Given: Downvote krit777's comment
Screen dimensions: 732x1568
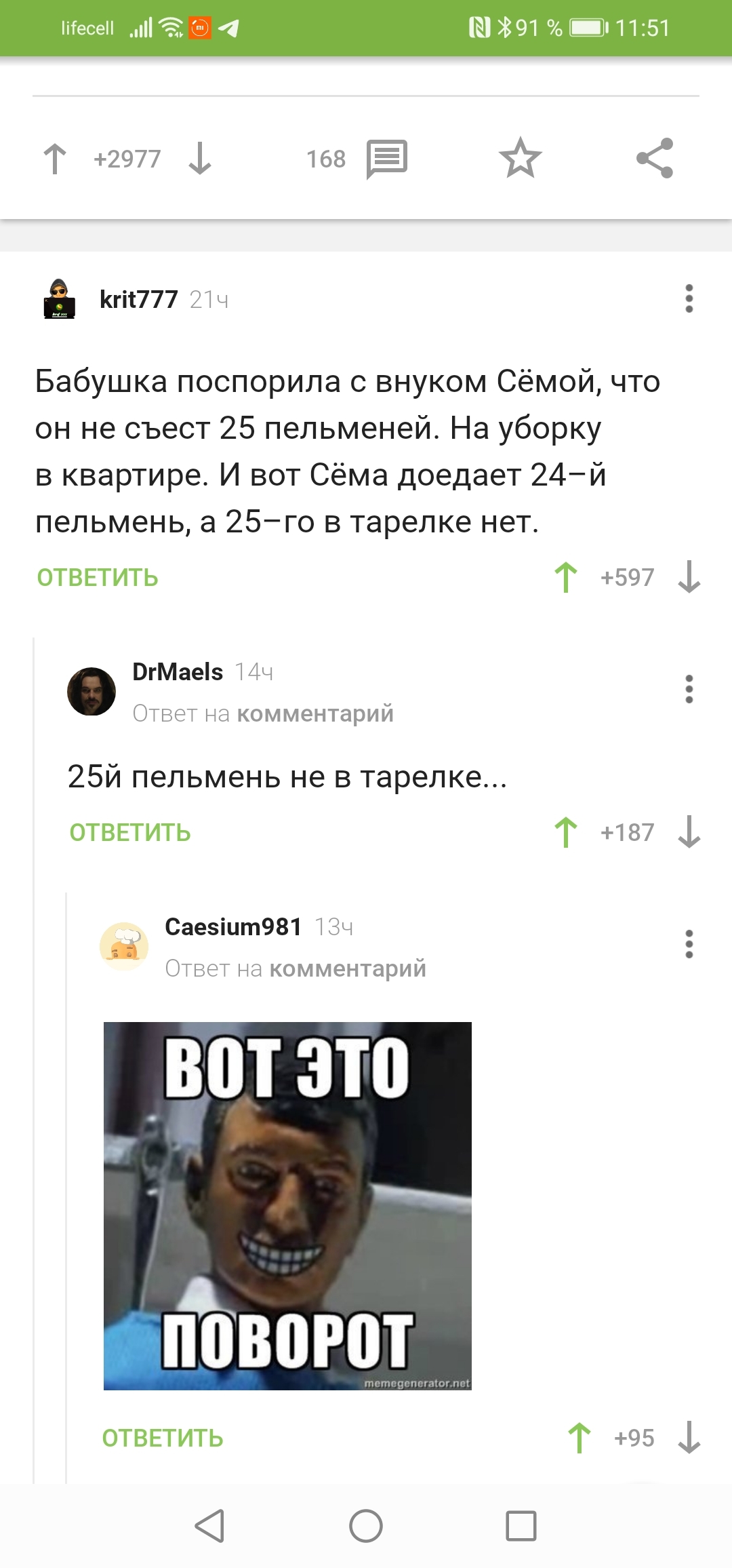Looking at the screenshot, I should click(689, 578).
